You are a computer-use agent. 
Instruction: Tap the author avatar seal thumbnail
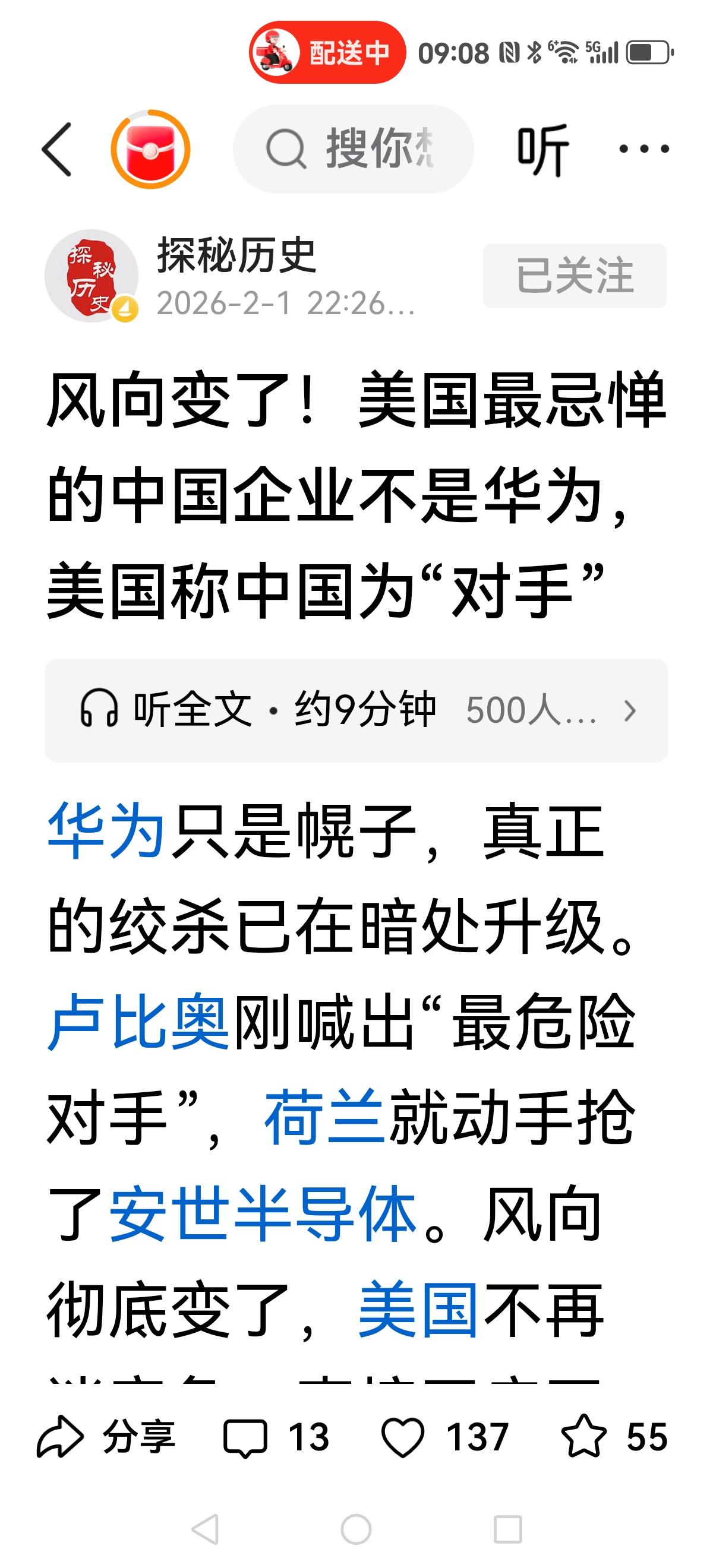tap(89, 275)
